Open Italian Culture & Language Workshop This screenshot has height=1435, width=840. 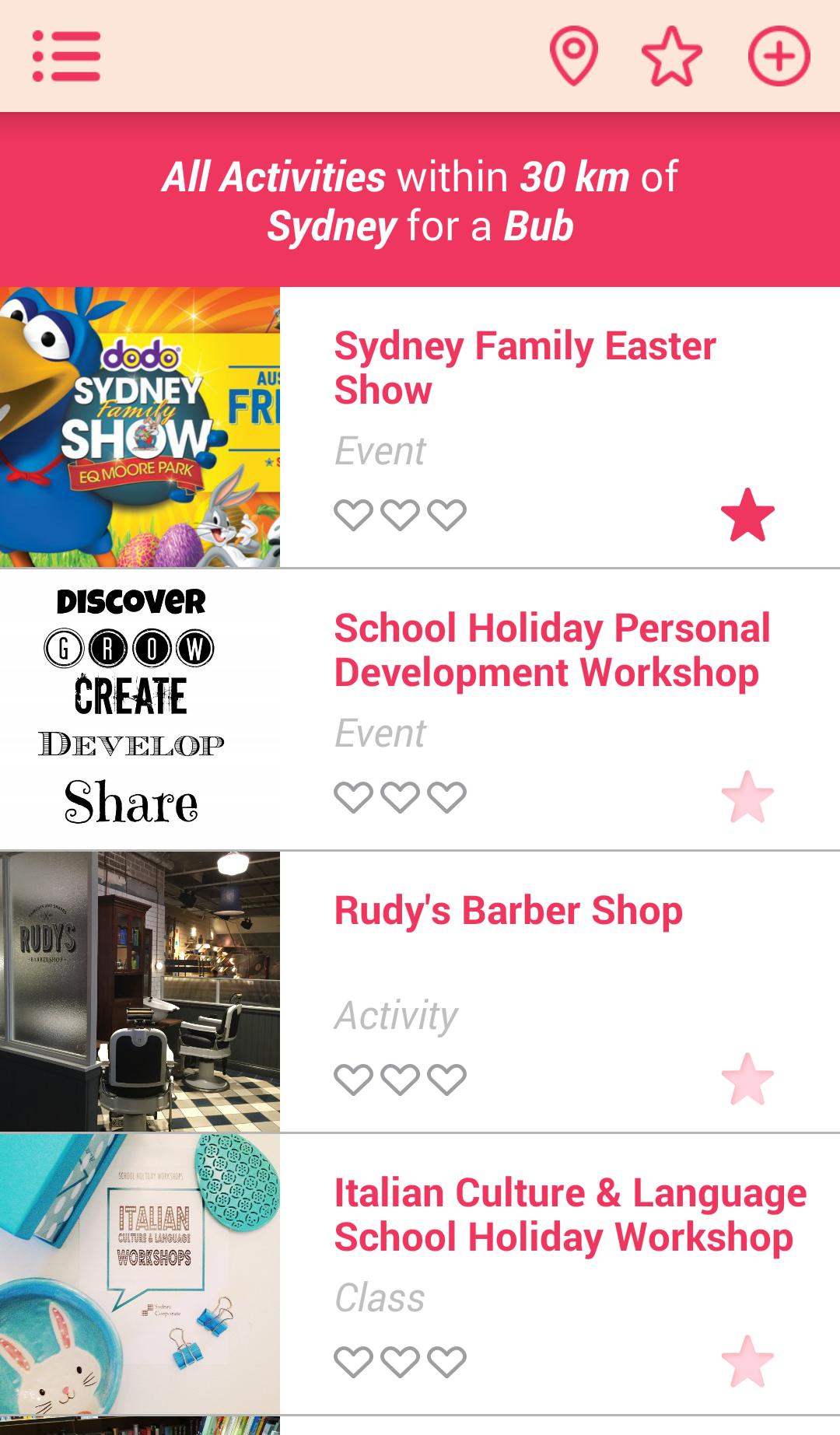tap(570, 1215)
